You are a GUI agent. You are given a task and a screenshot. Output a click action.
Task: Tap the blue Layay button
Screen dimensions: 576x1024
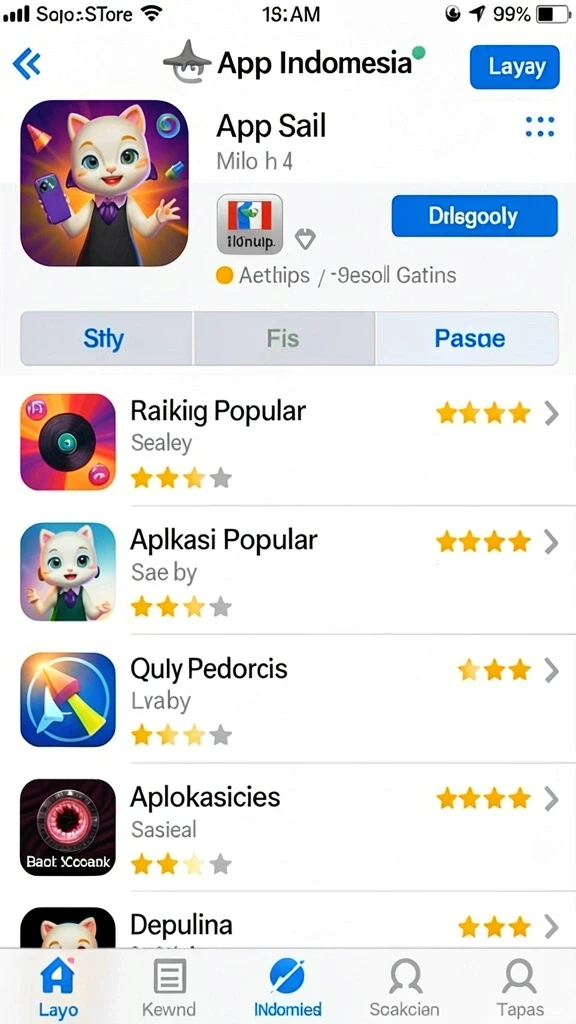click(x=515, y=67)
